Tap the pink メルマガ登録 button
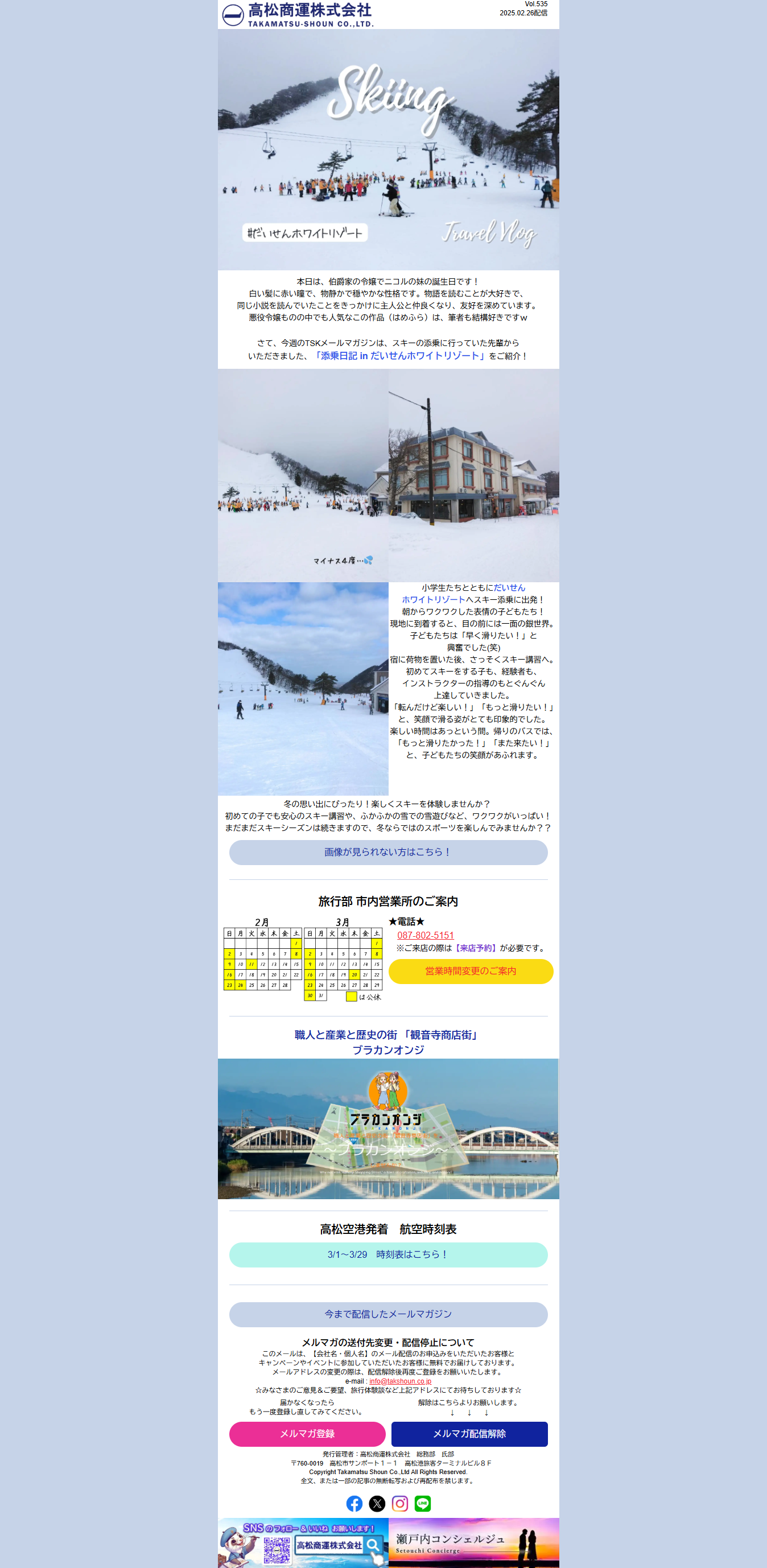The height and width of the screenshot is (1568, 767). (307, 1434)
